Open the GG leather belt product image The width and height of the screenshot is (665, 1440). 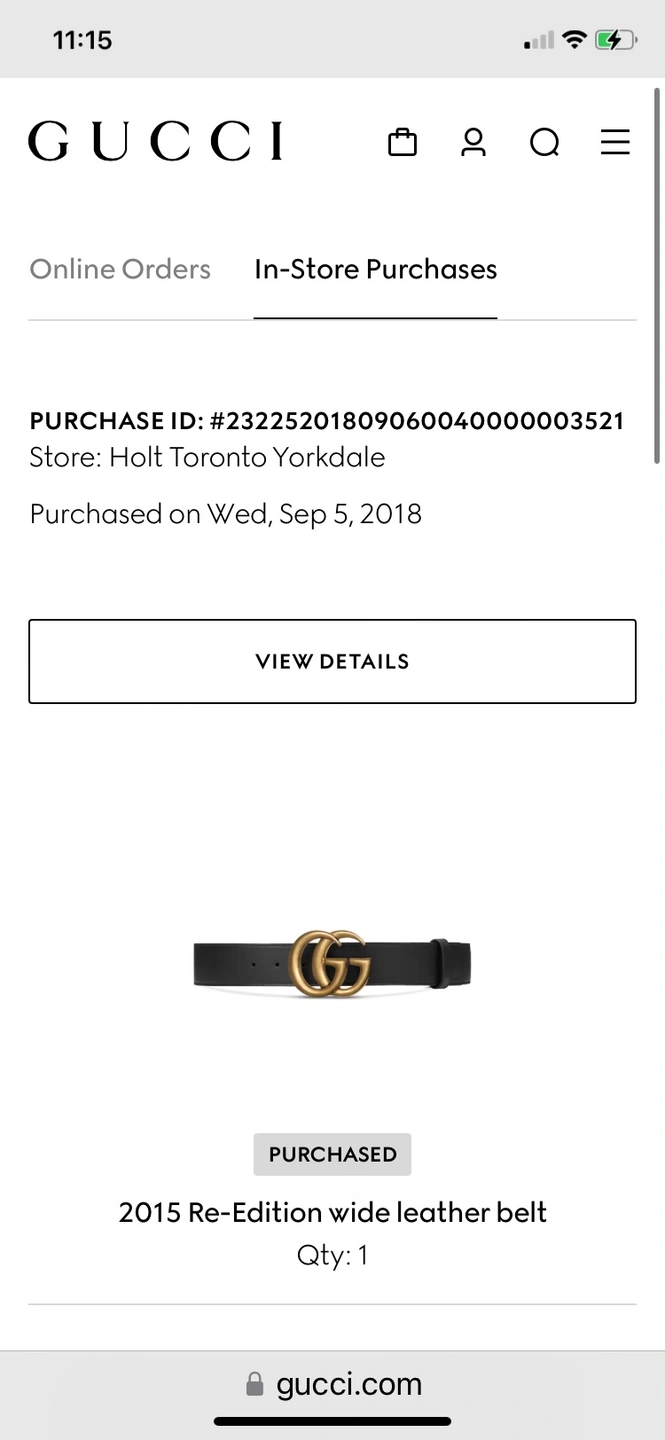[x=332, y=962]
